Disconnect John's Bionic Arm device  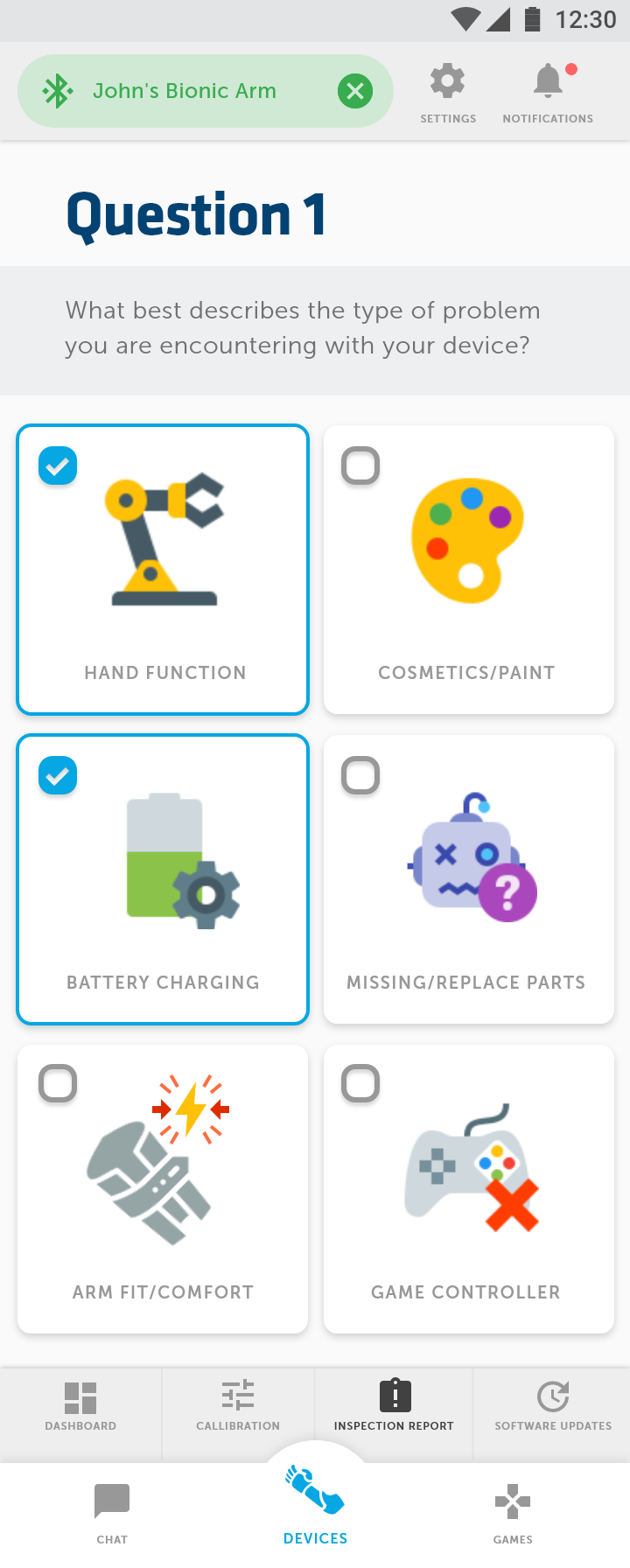tap(355, 91)
